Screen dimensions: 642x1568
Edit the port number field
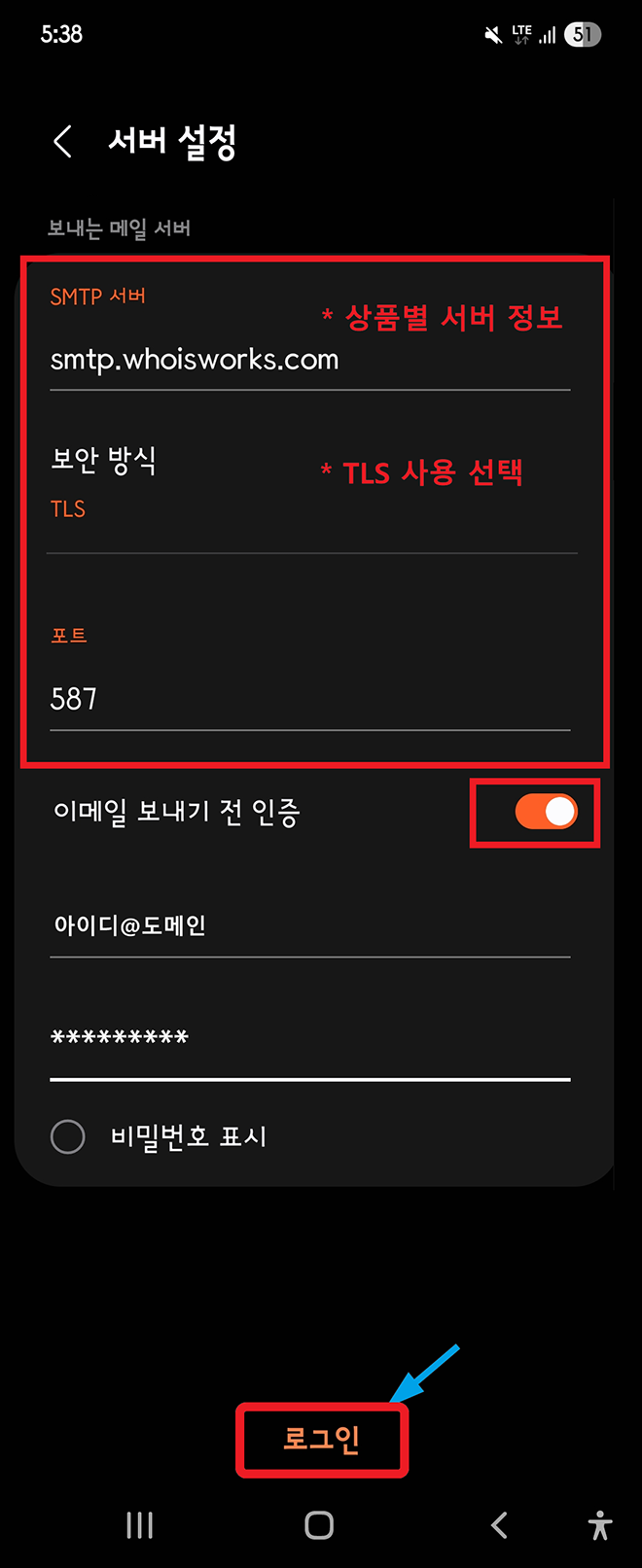[309, 699]
